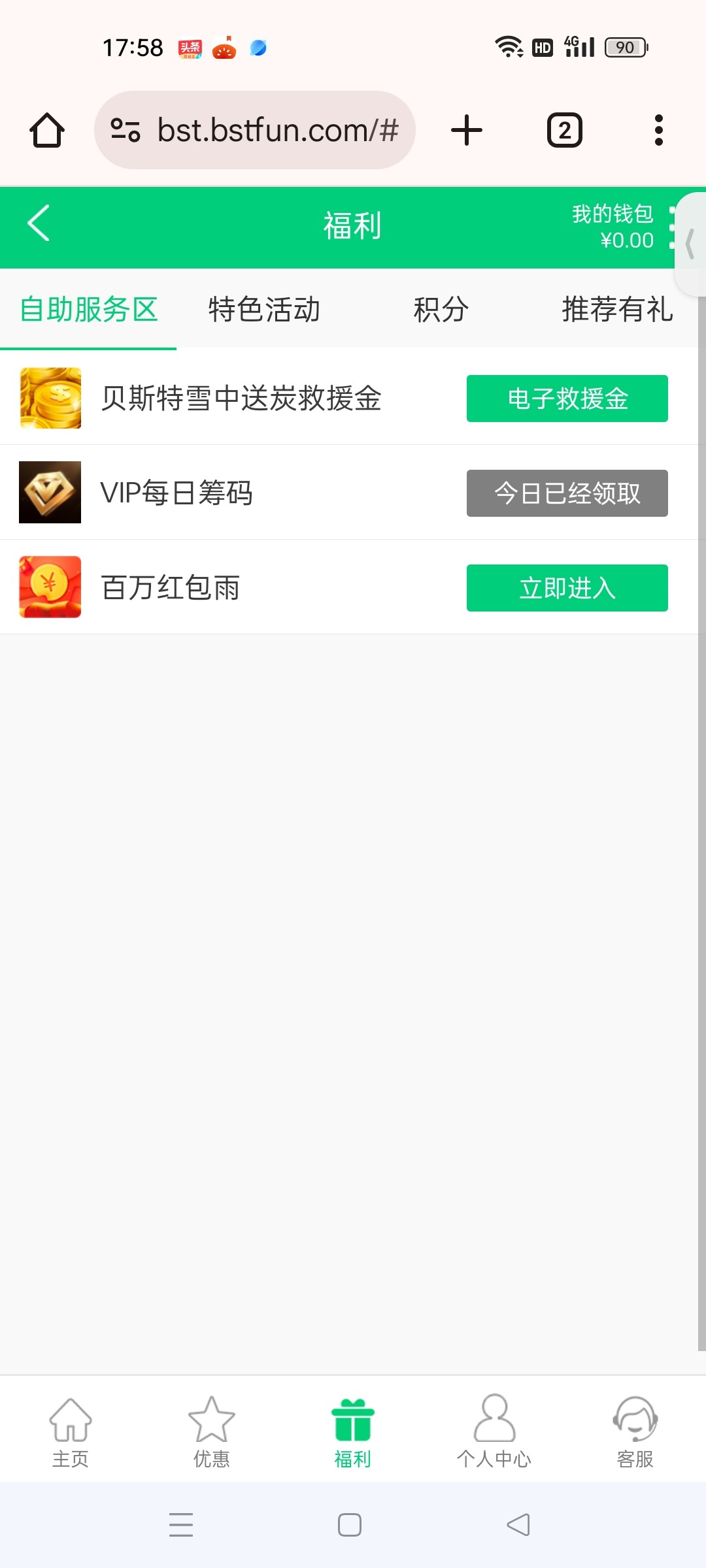Viewport: 706px width, 1568px height.
Task: Select the 自助服务区 tab
Action: (x=89, y=310)
